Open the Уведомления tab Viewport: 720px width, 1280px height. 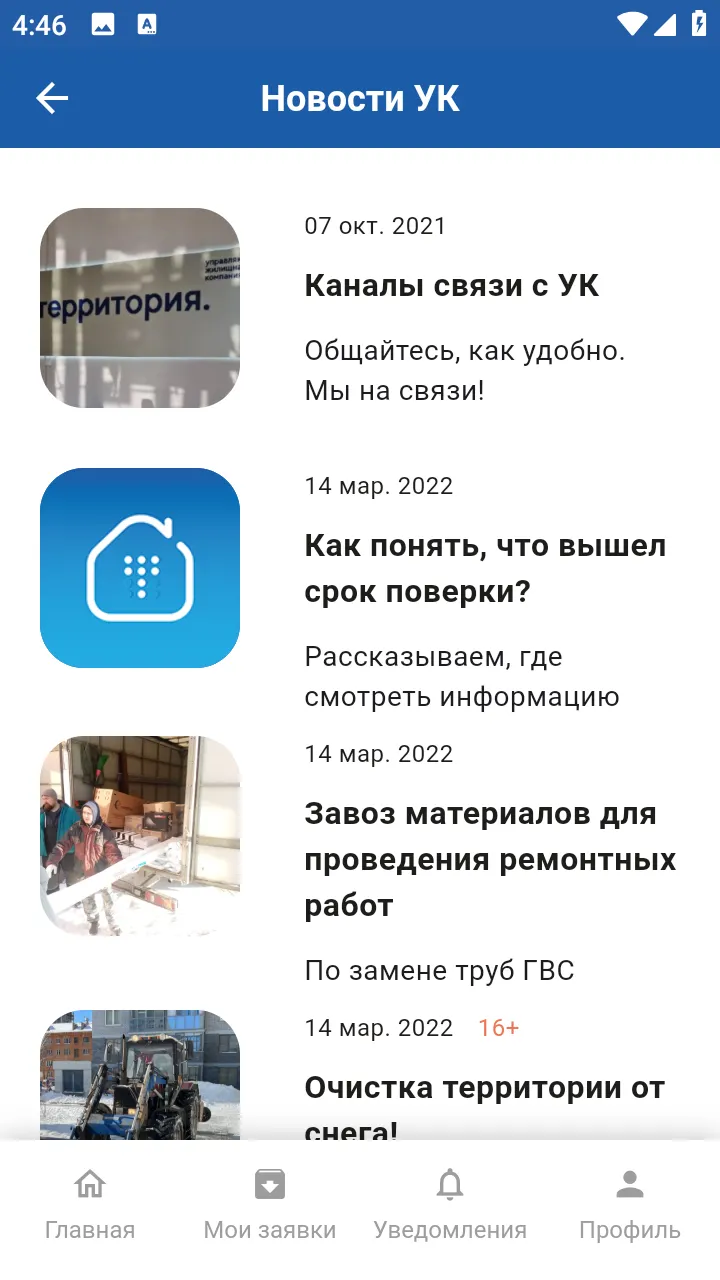(450, 1206)
